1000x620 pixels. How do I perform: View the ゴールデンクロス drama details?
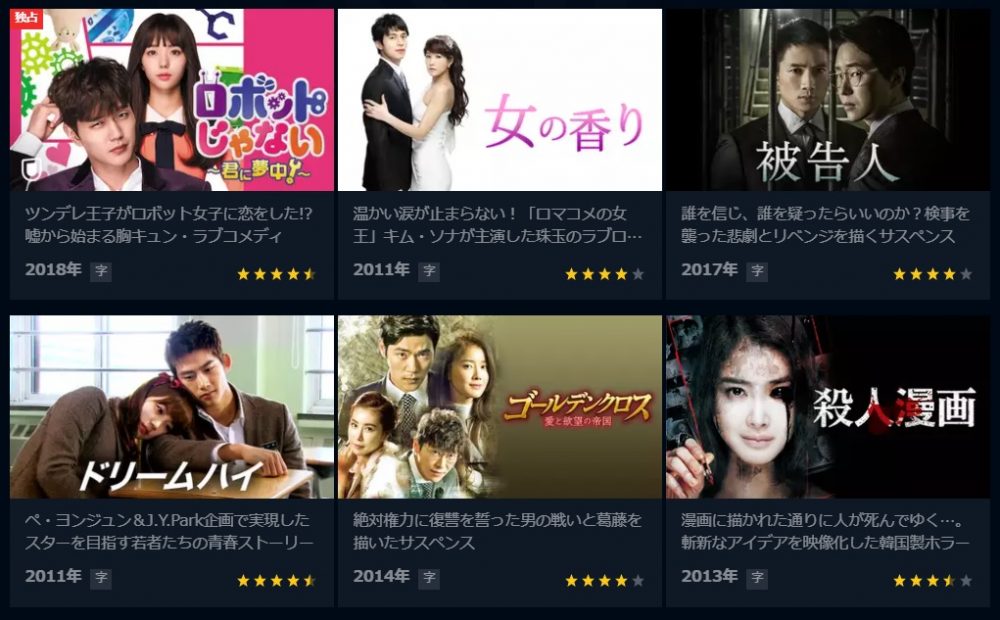click(x=499, y=407)
